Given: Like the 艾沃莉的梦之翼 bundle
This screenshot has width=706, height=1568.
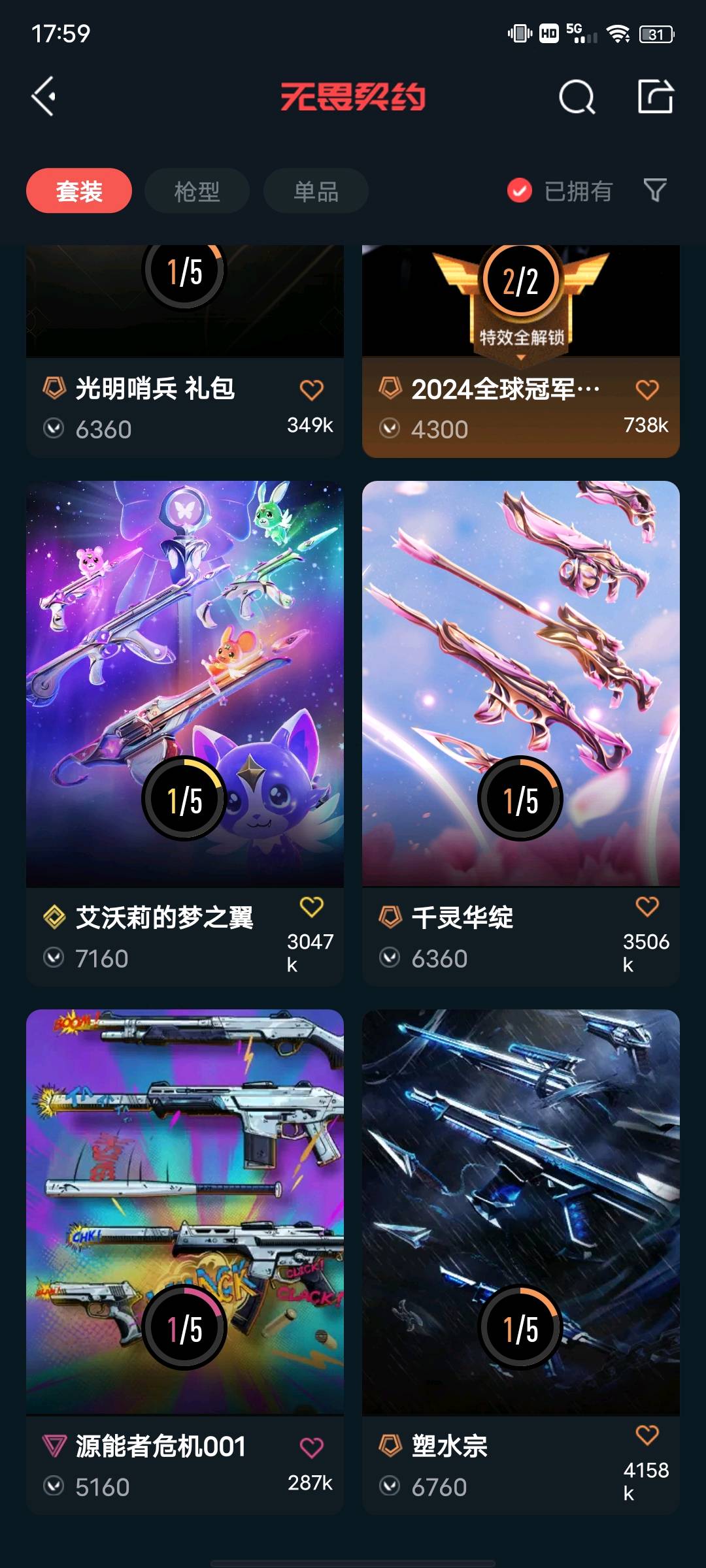Looking at the screenshot, I should click(x=311, y=906).
